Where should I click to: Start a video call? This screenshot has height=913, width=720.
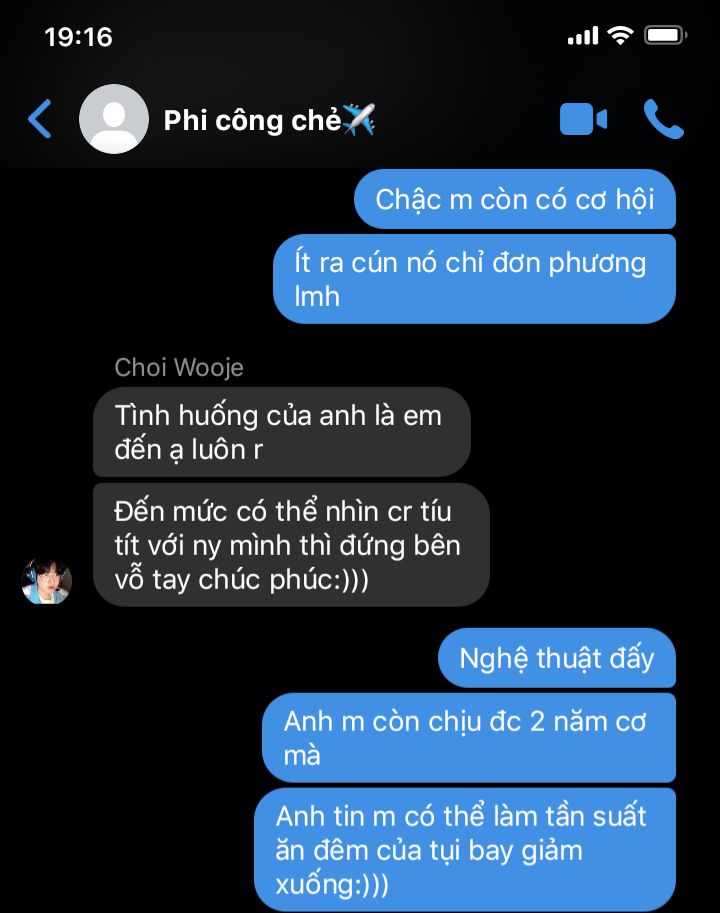(x=583, y=120)
